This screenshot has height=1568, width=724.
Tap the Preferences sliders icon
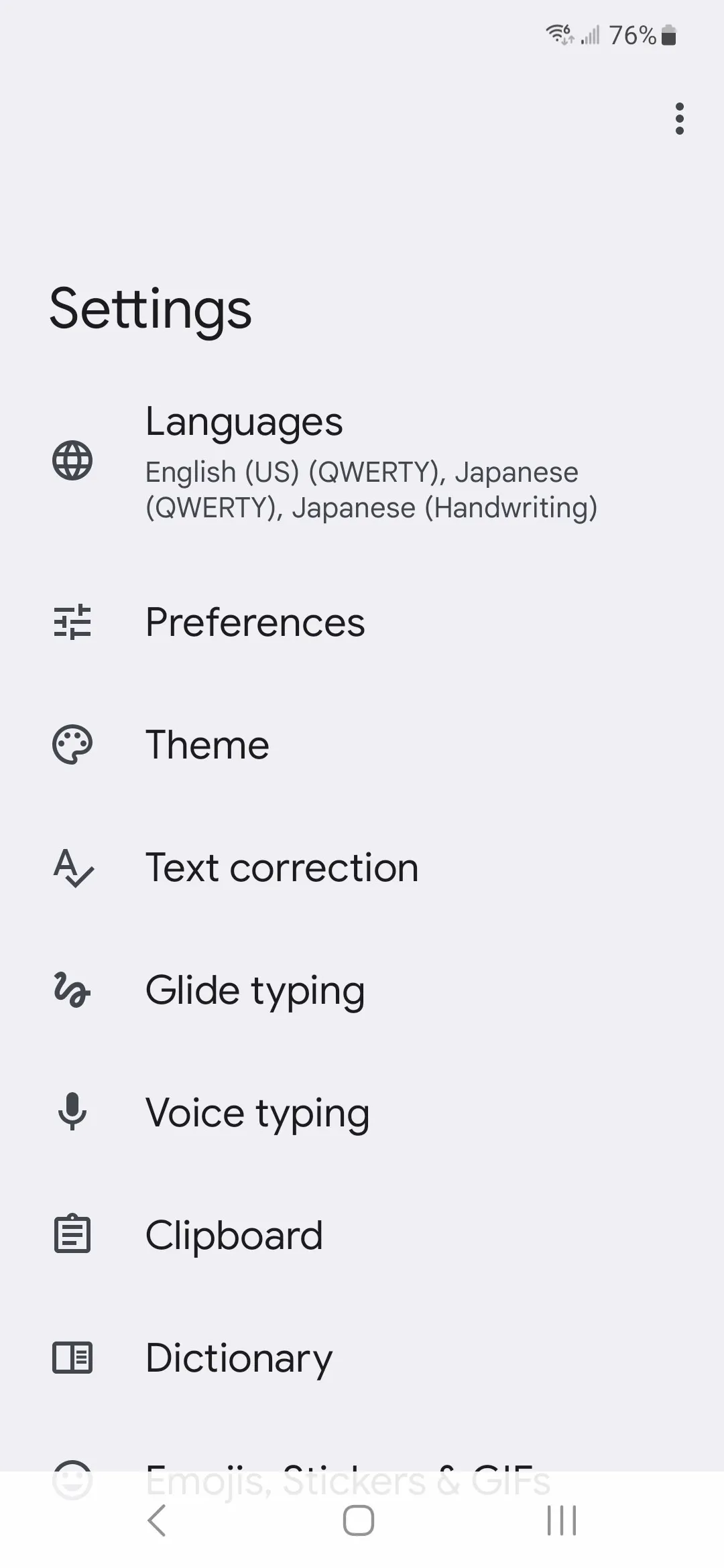pos(72,623)
